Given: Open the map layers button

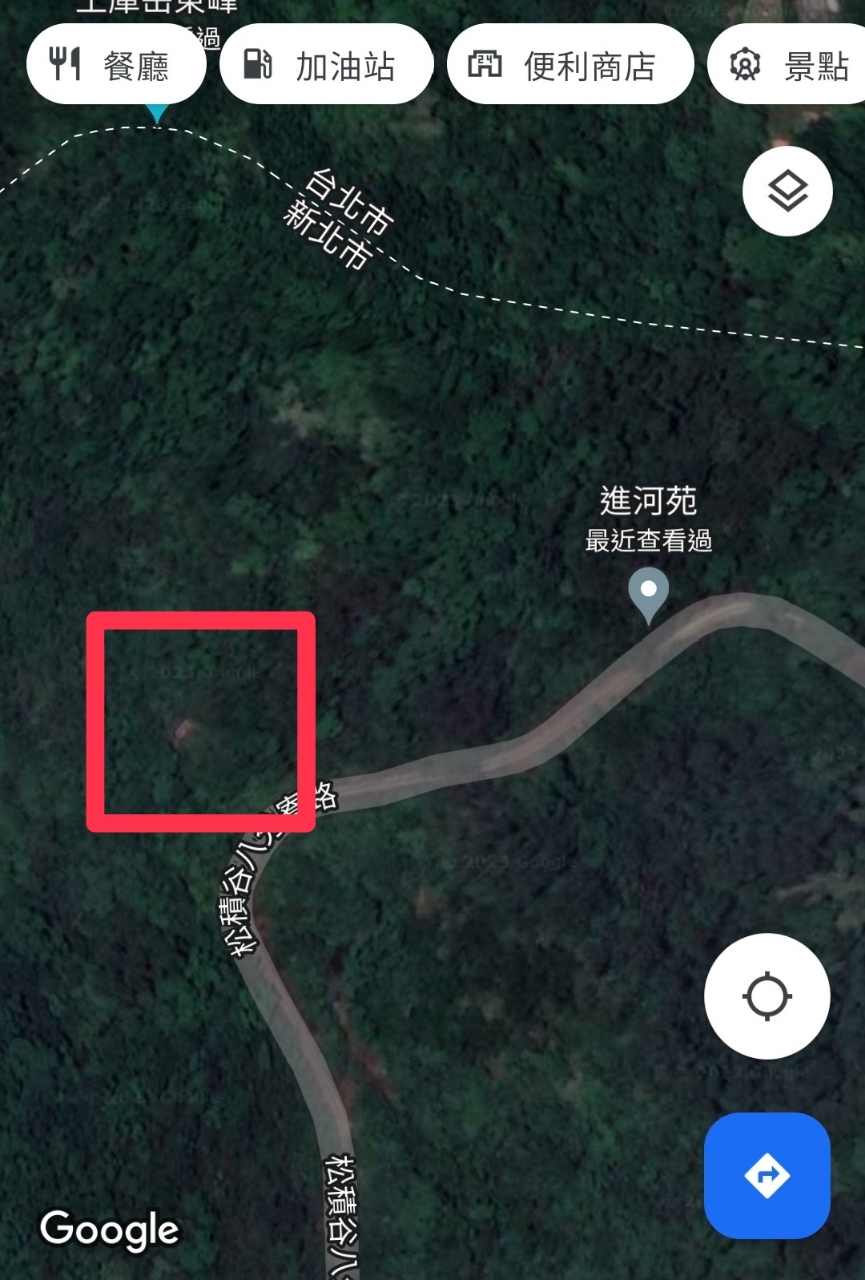Looking at the screenshot, I should click(787, 190).
